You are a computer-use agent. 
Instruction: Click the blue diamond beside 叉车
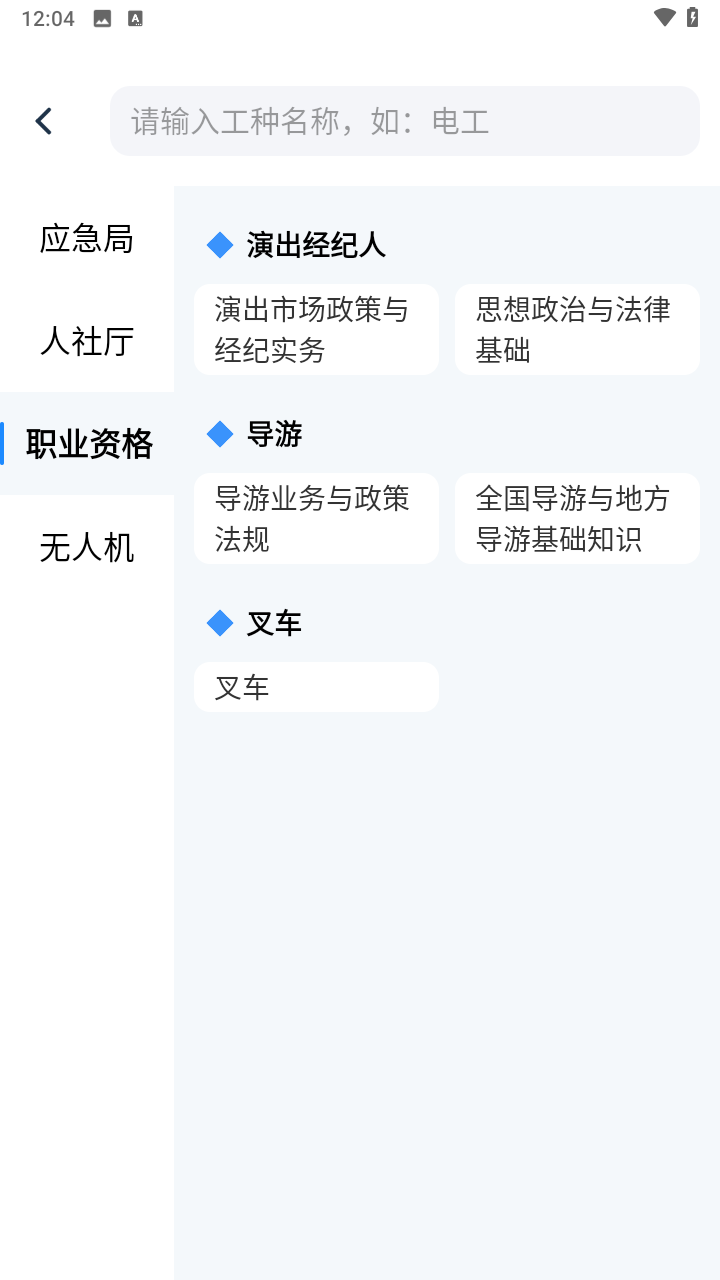(x=220, y=622)
